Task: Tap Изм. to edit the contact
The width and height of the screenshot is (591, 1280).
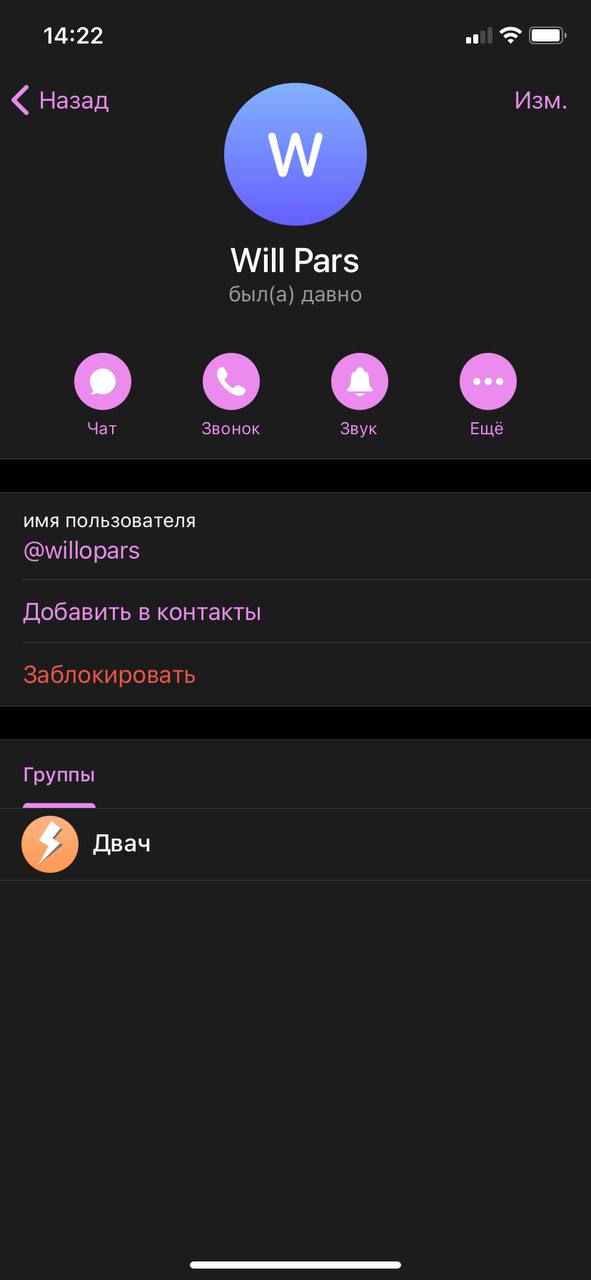Action: [x=540, y=100]
